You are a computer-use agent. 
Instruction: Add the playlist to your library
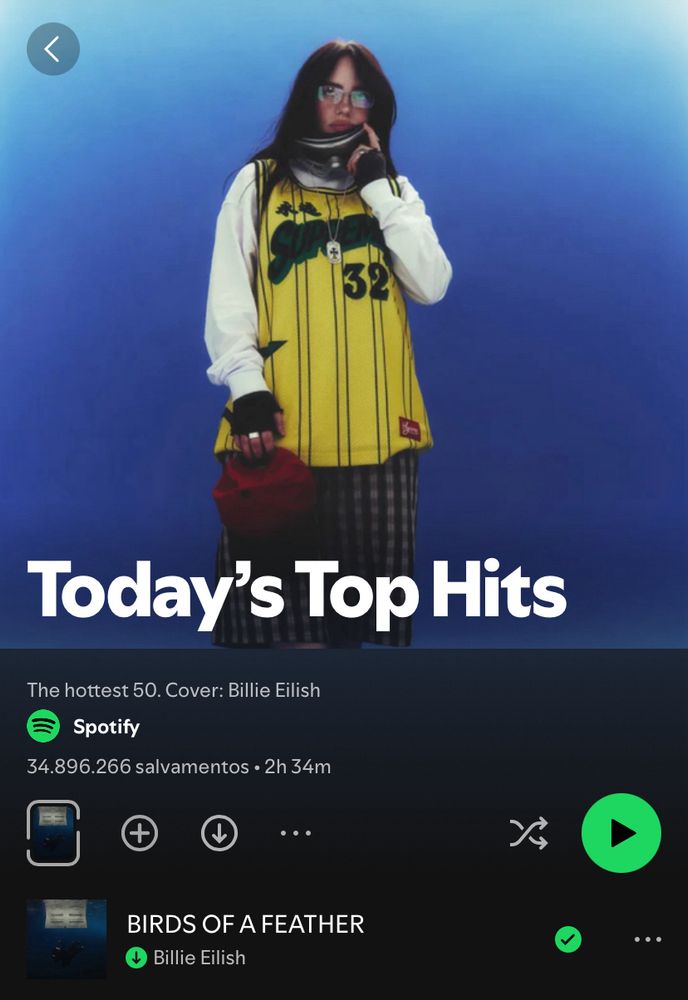pos(140,833)
